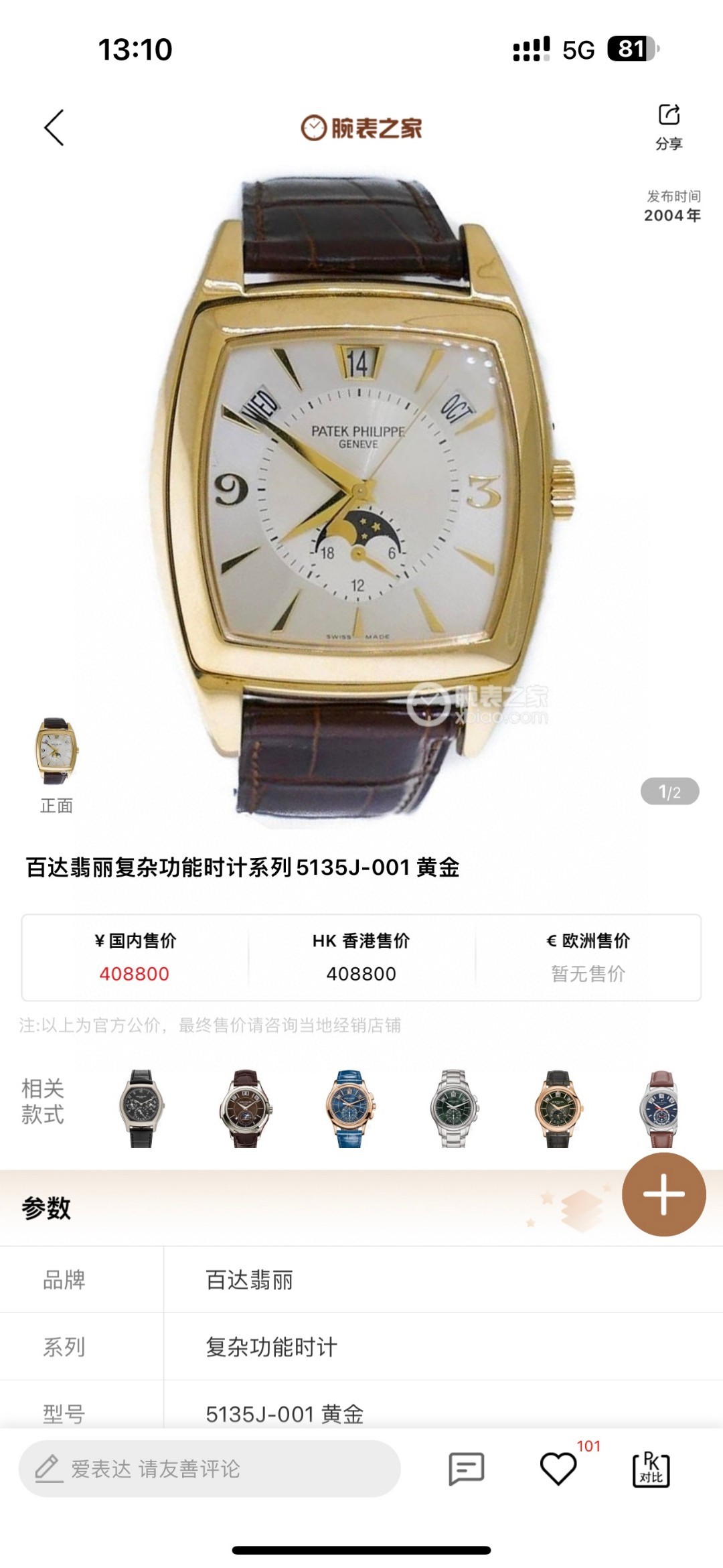Open related watch with brown dial
Viewport: 723px width, 1568px height.
[245, 1108]
